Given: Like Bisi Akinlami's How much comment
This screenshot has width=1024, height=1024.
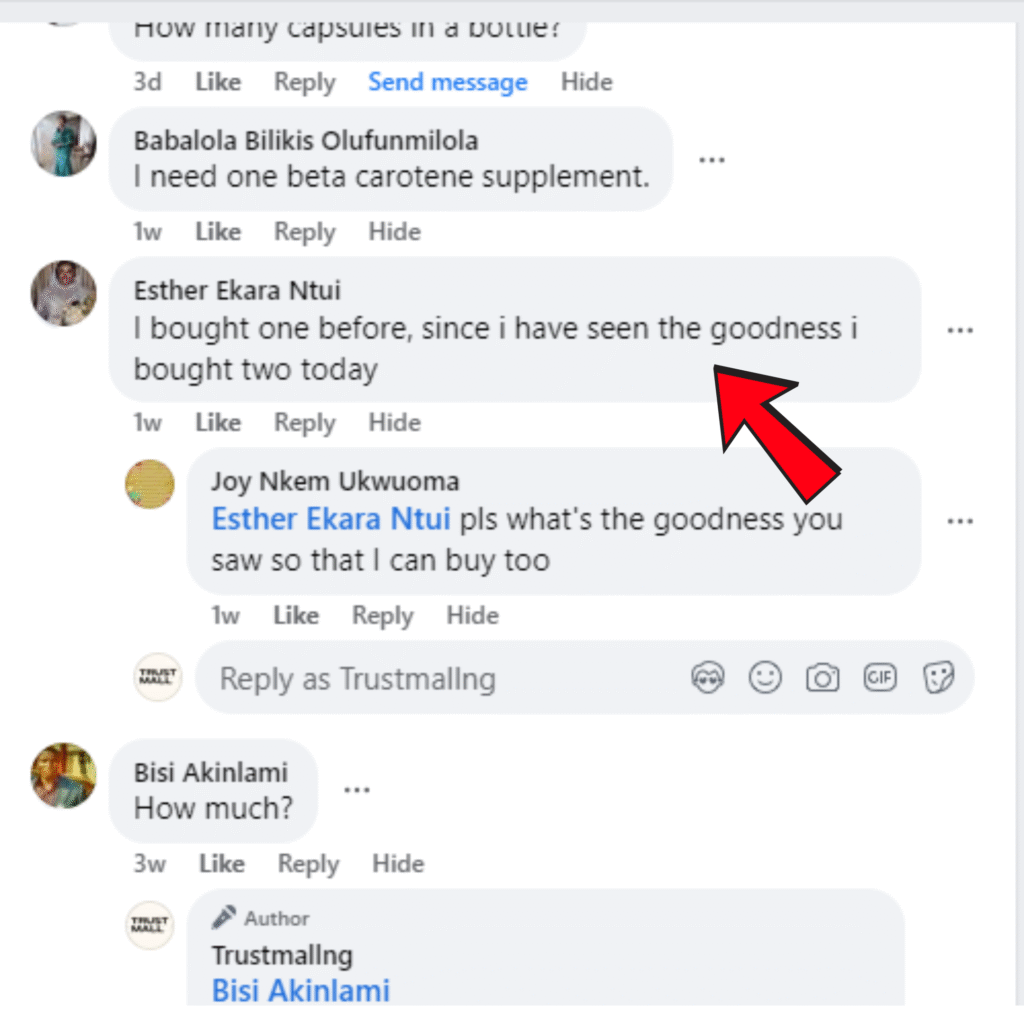Looking at the screenshot, I should 221,863.
